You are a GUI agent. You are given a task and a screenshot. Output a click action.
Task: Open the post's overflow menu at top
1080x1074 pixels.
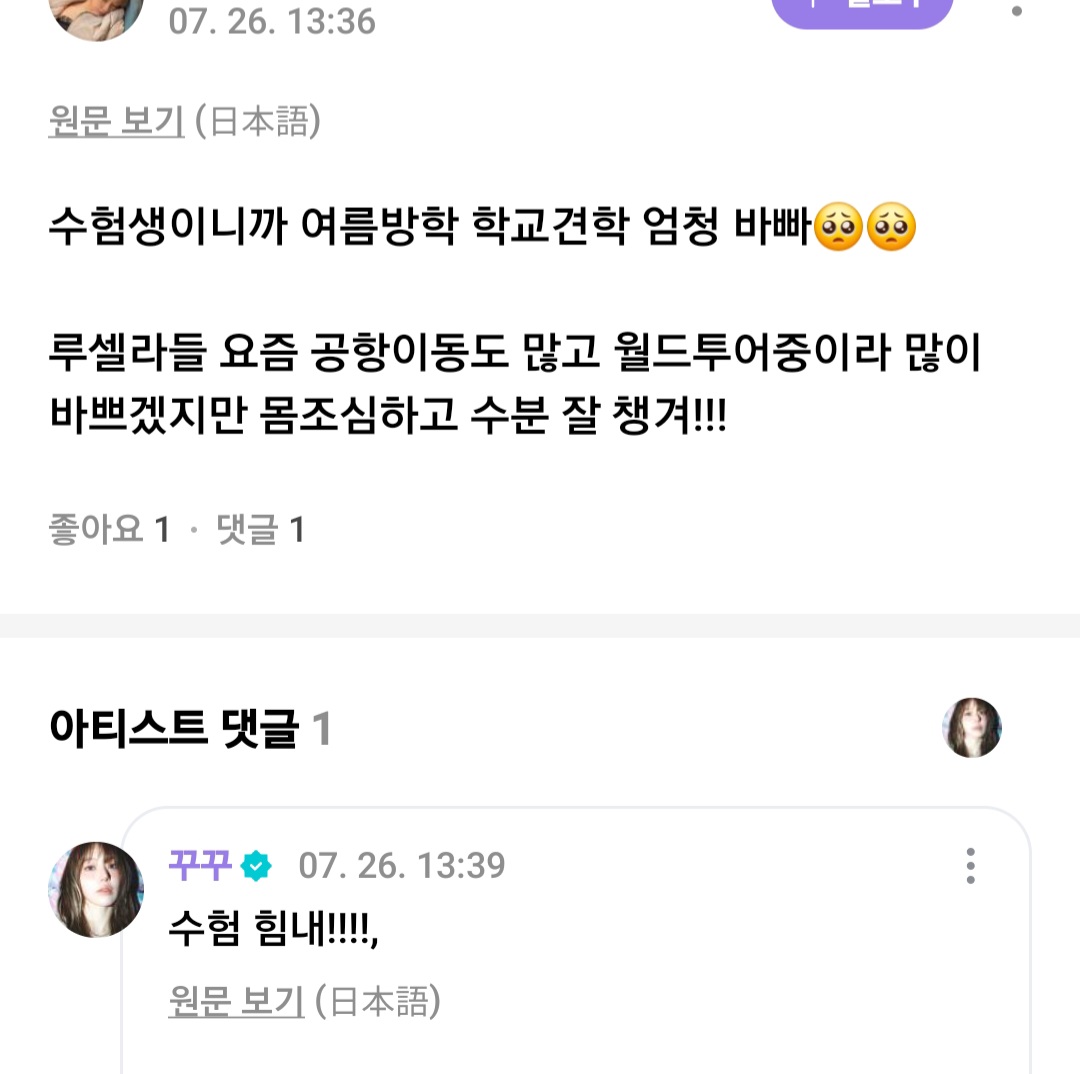click(x=1017, y=10)
